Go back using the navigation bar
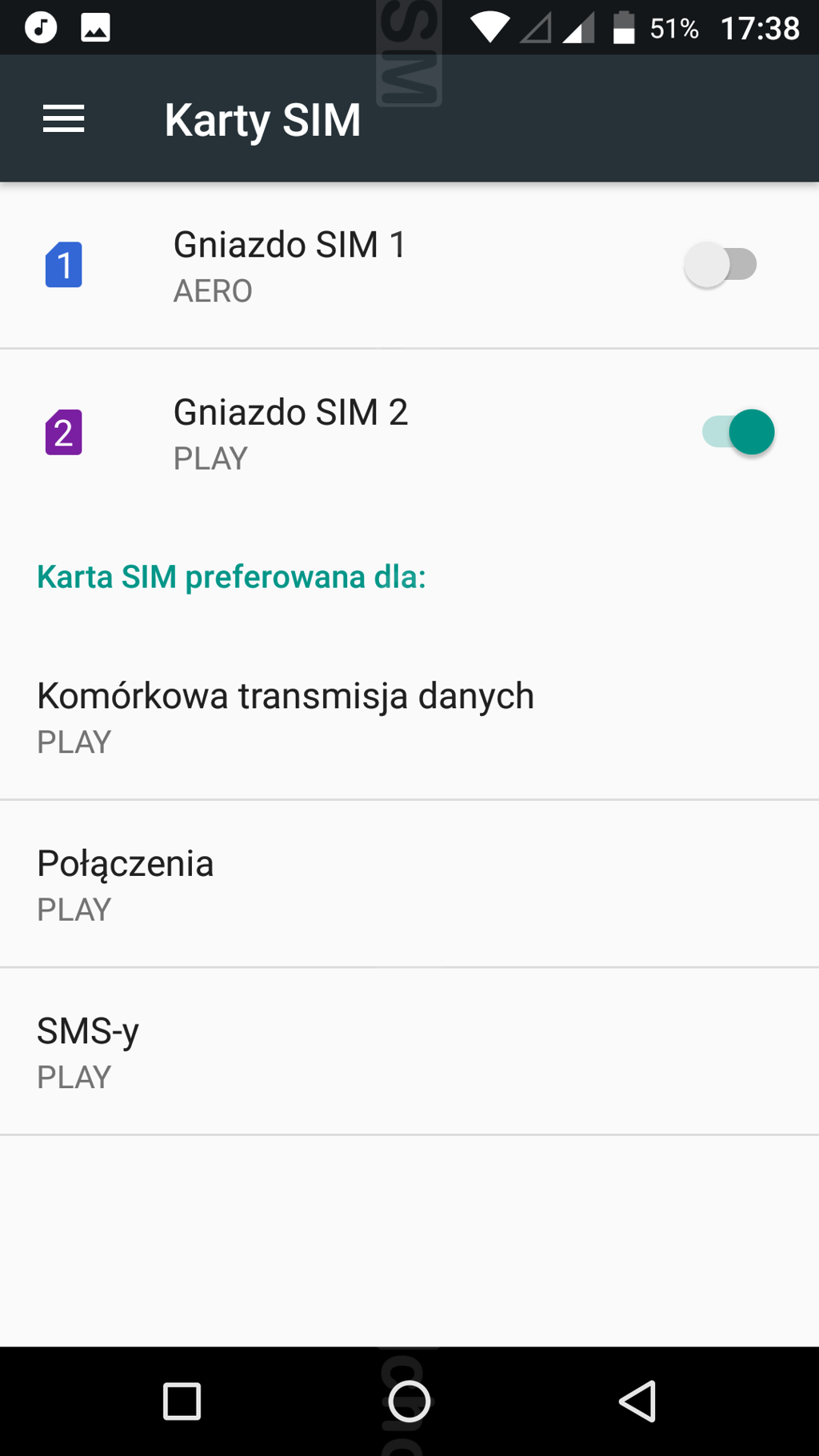Image resolution: width=819 pixels, height=1456 pixels. tap(637, 1401)
